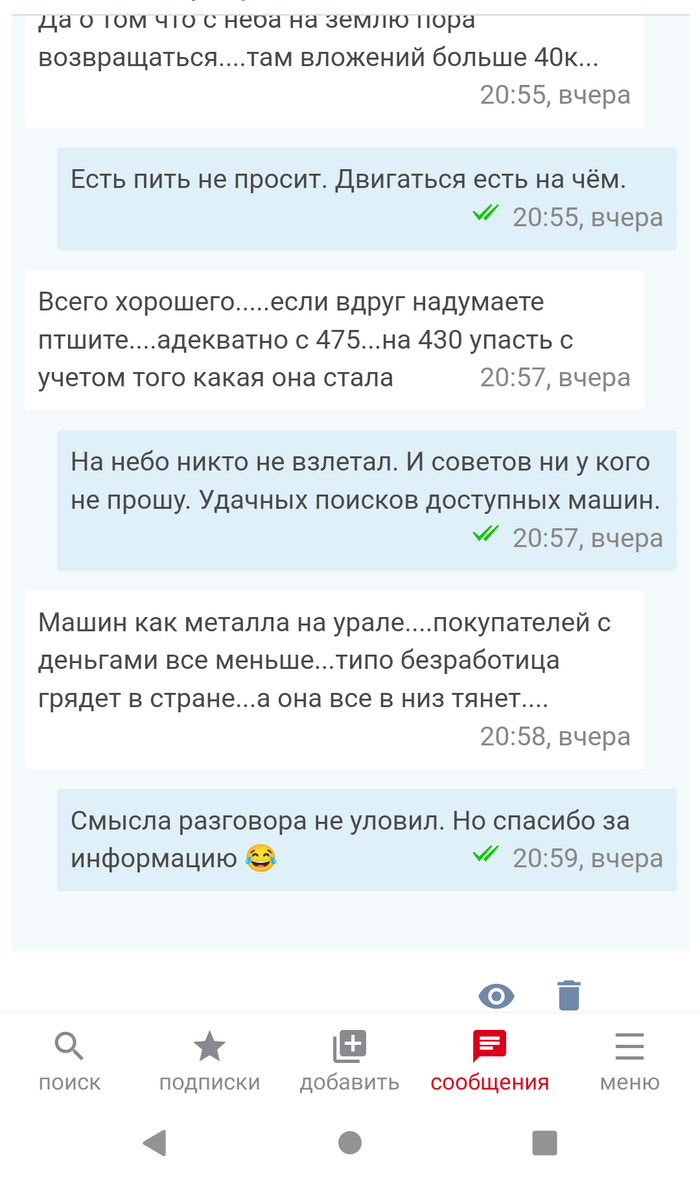This screenshot has height=1179, width=700.
Task: Go back with system back button
Action: pyautogui.click(x=154, y=1142)
